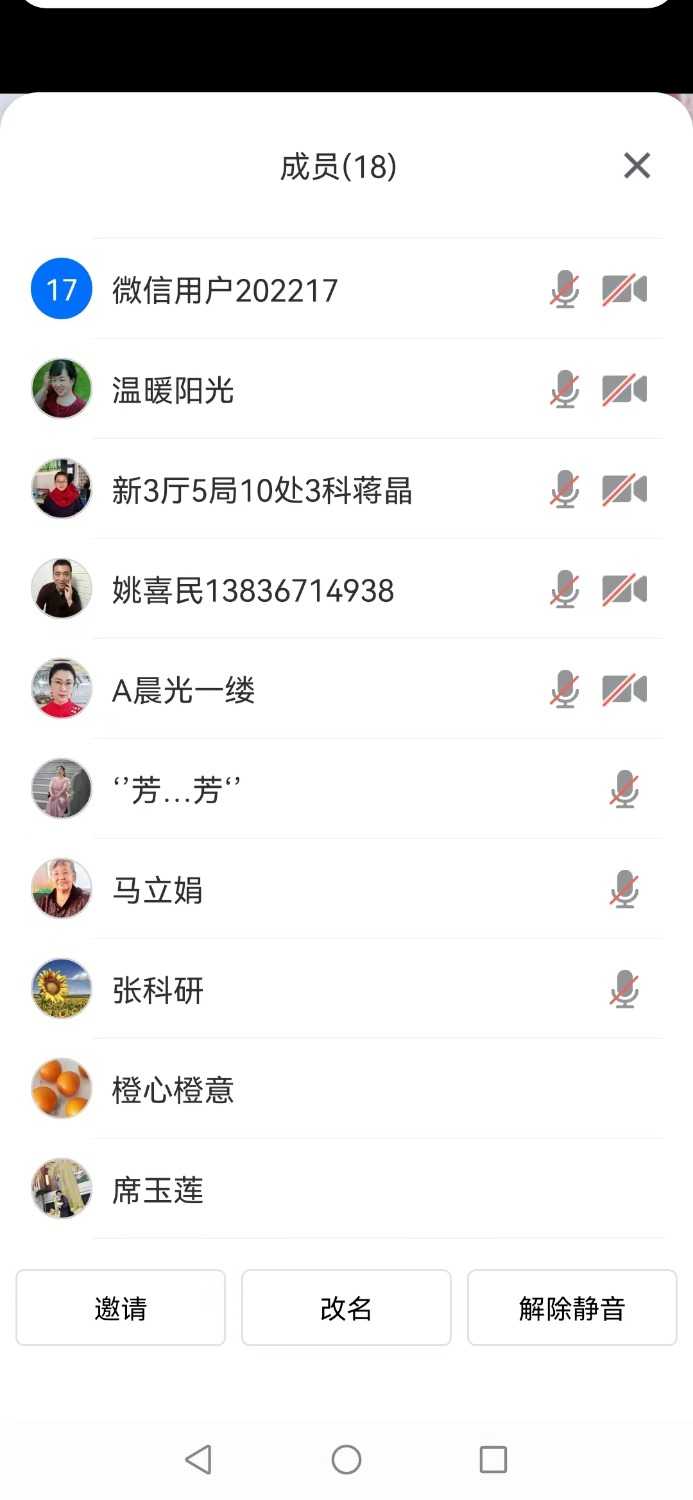
Task: Close the members panel
Action: click(x=637, y=166)
